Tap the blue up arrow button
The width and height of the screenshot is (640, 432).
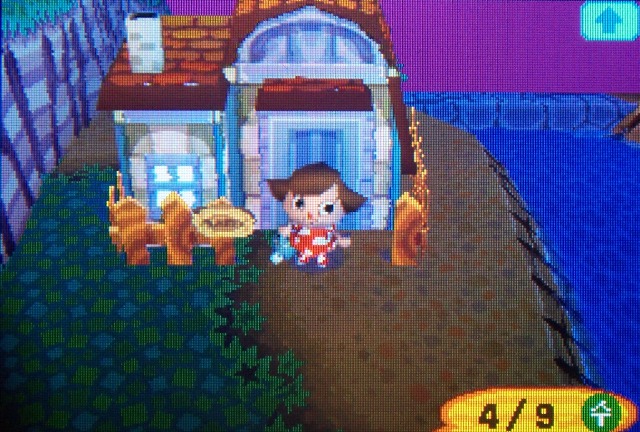tap(607, 20)
